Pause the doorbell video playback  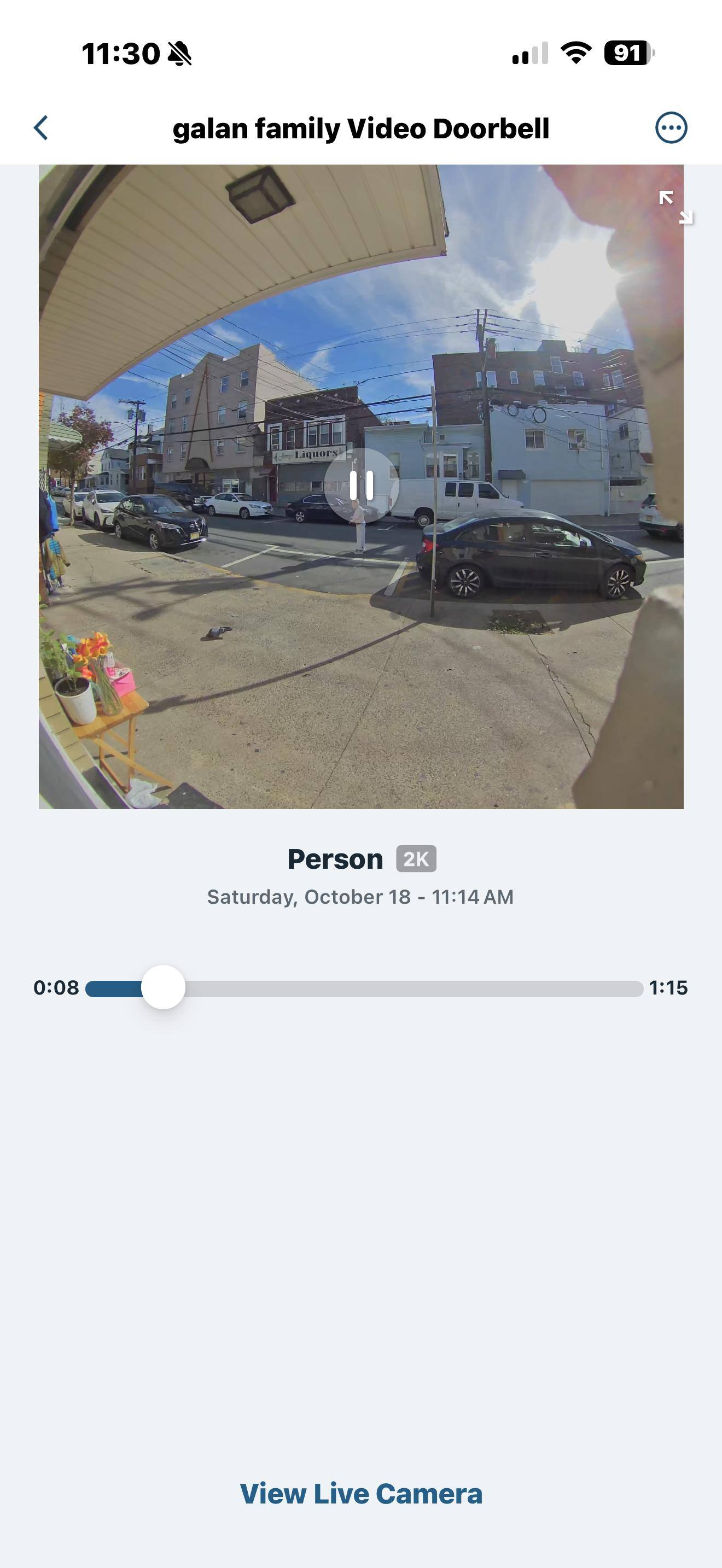click(362, 485)
